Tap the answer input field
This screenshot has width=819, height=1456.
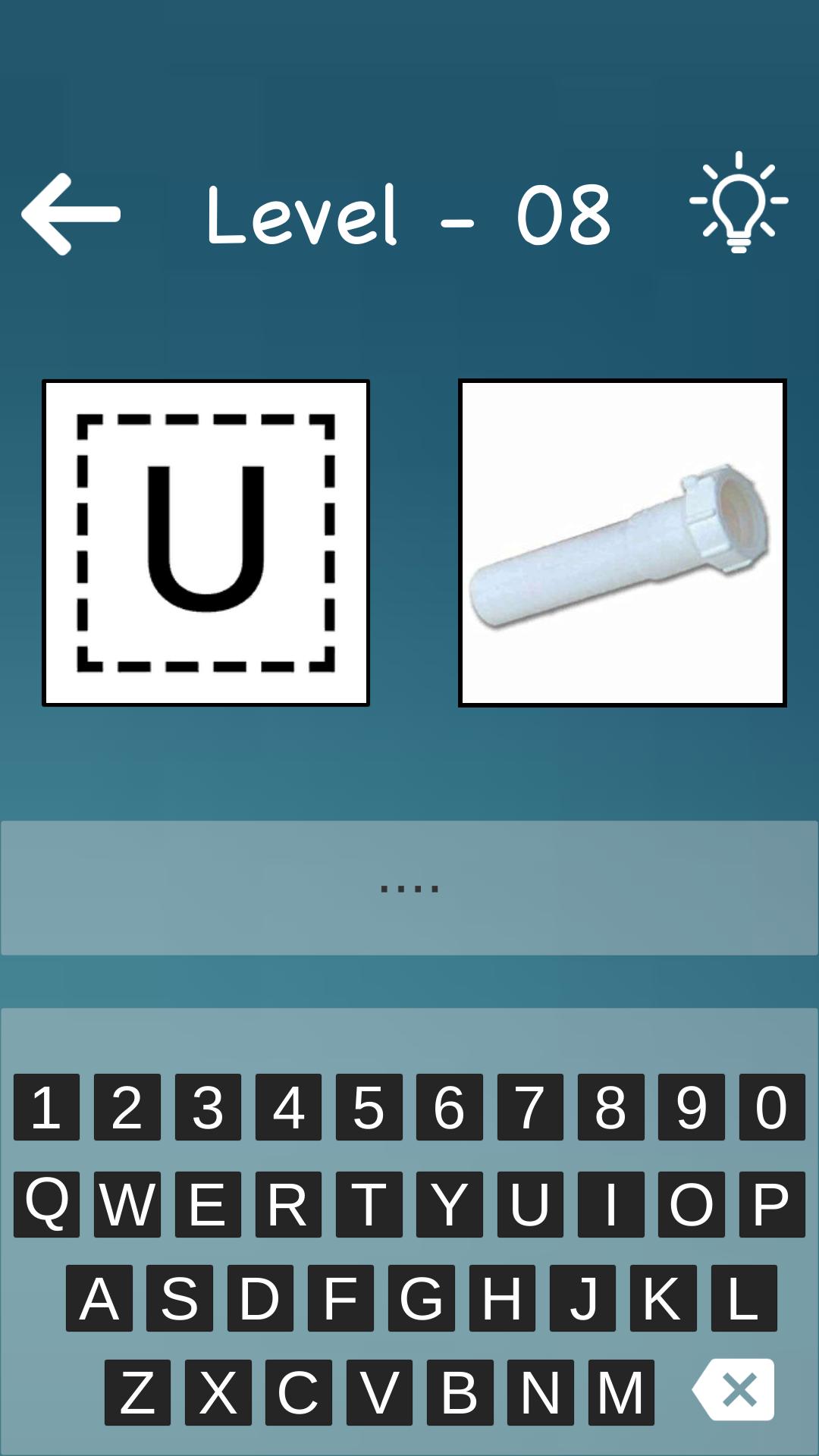click(x=409, y=888)
